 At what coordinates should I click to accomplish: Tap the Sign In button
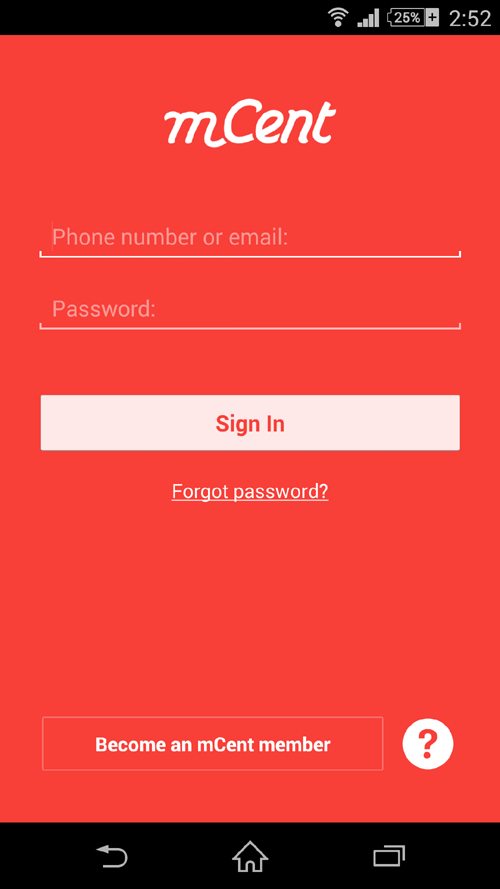[250, 423]
